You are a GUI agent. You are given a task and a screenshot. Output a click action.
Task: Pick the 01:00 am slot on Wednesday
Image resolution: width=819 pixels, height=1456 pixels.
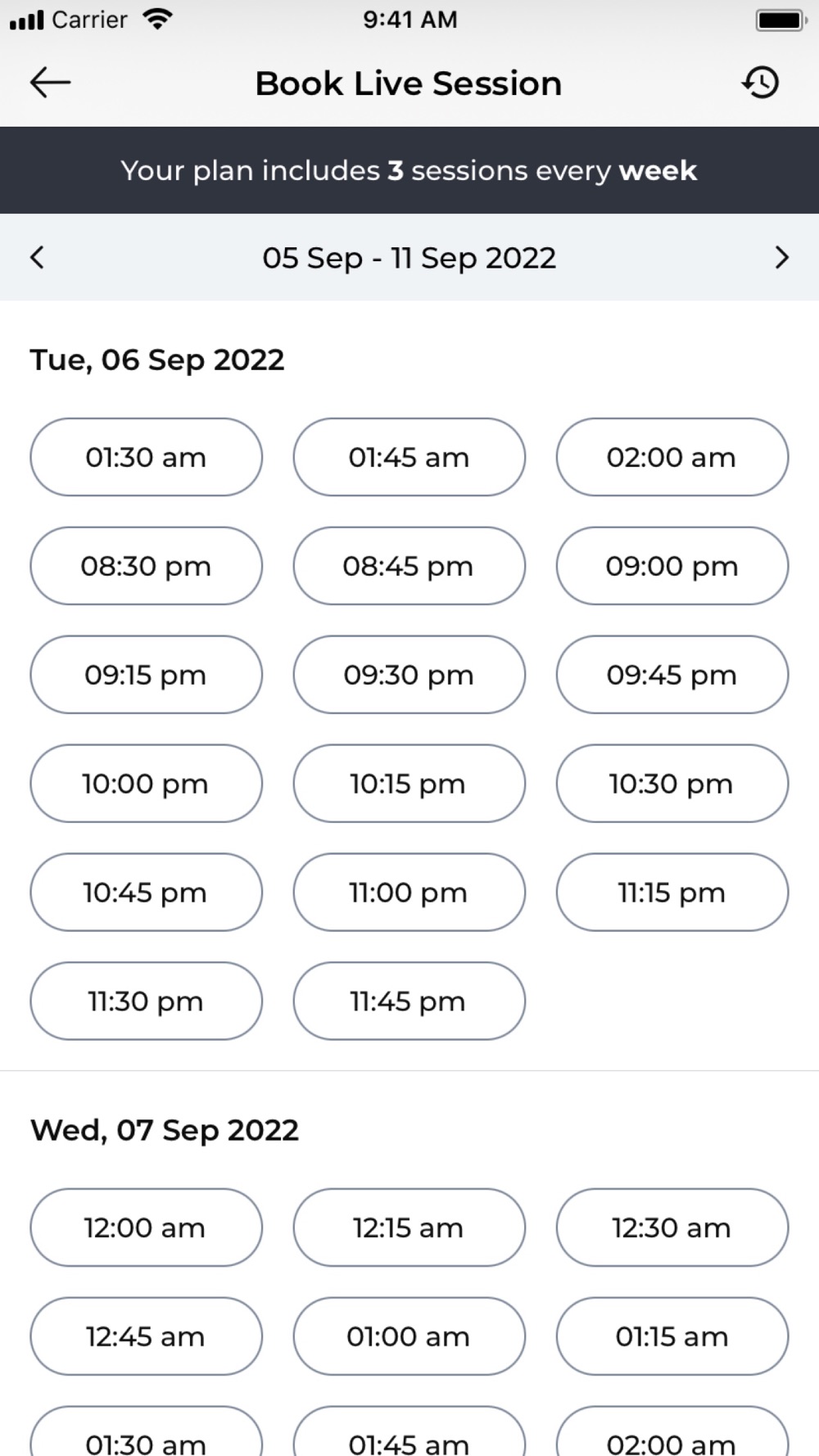tap(409, 1336)
